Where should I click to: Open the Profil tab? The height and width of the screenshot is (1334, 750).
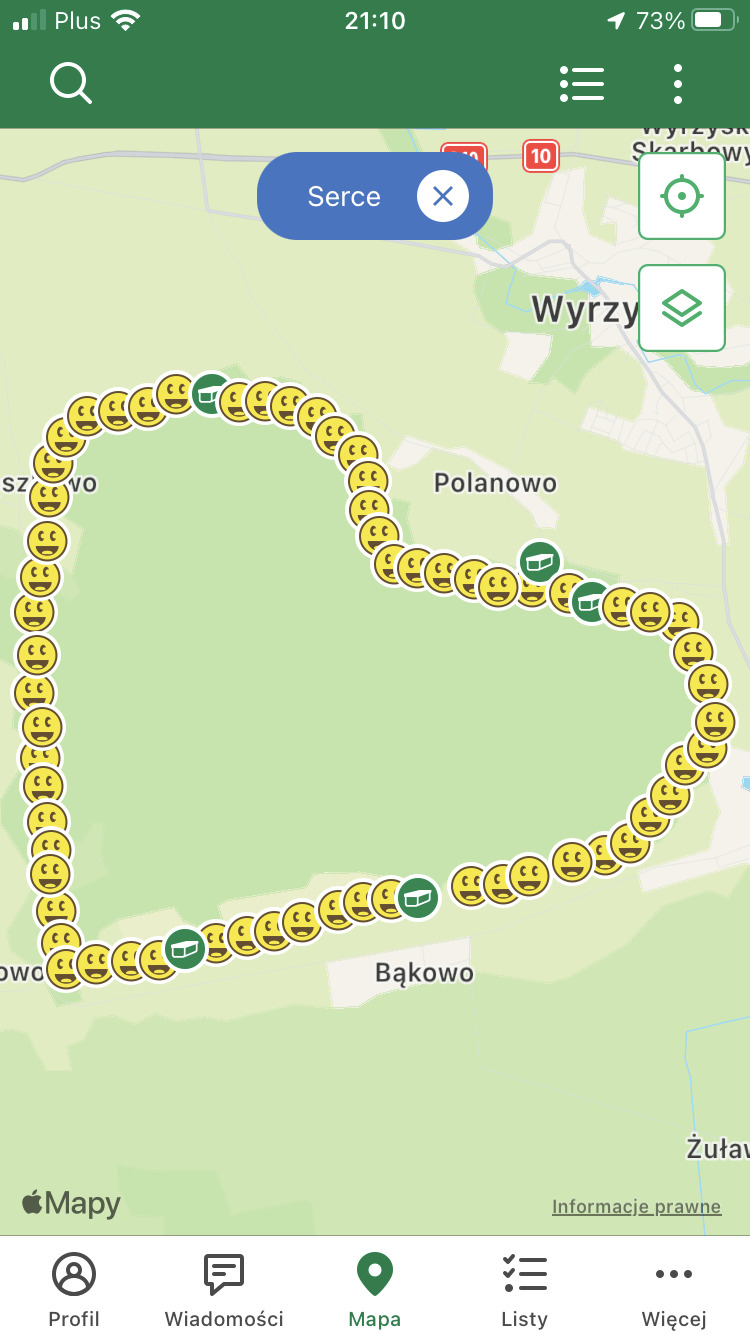[74, 1290]
